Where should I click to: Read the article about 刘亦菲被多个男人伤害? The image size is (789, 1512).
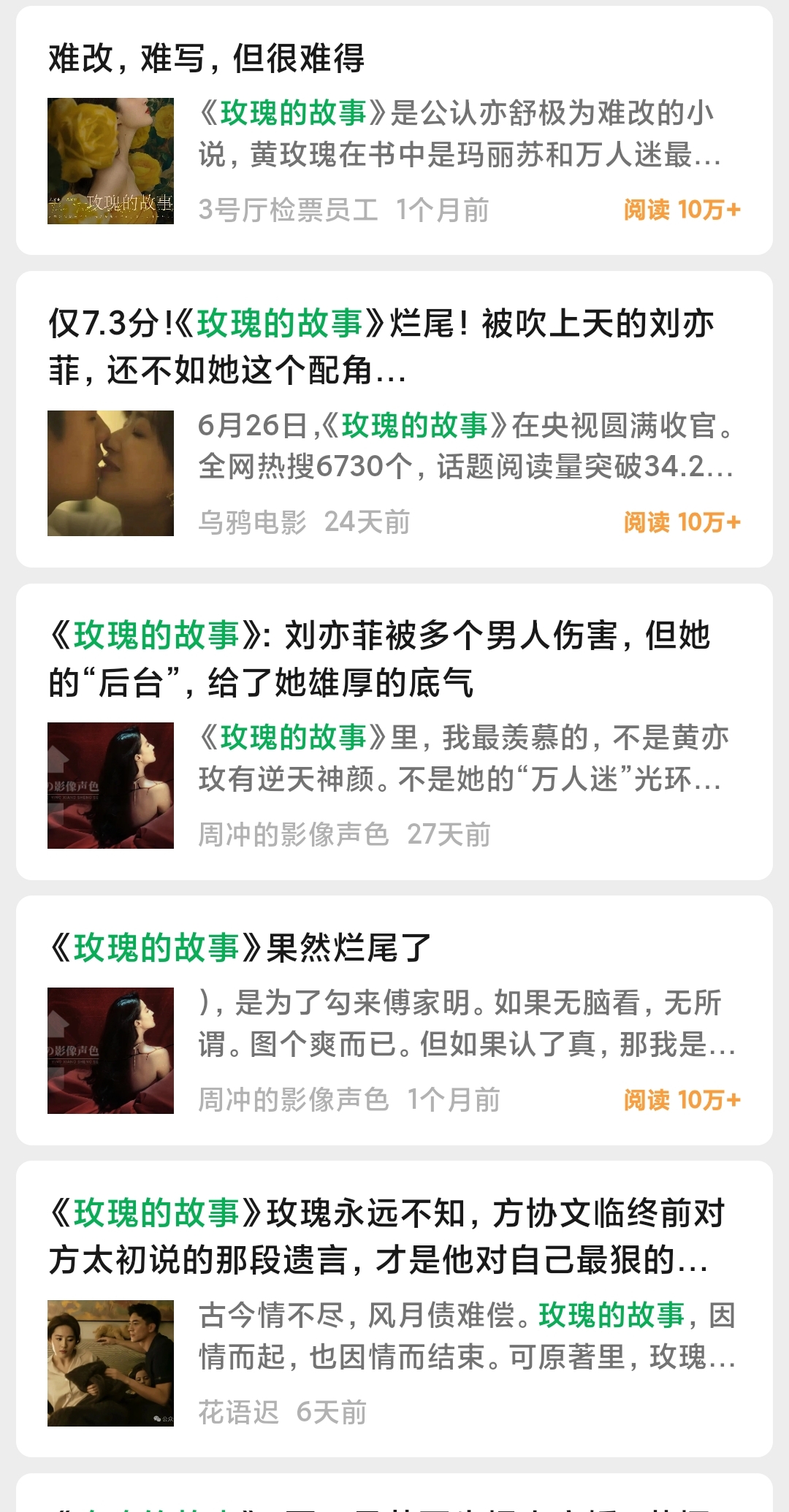pos(380,658)
